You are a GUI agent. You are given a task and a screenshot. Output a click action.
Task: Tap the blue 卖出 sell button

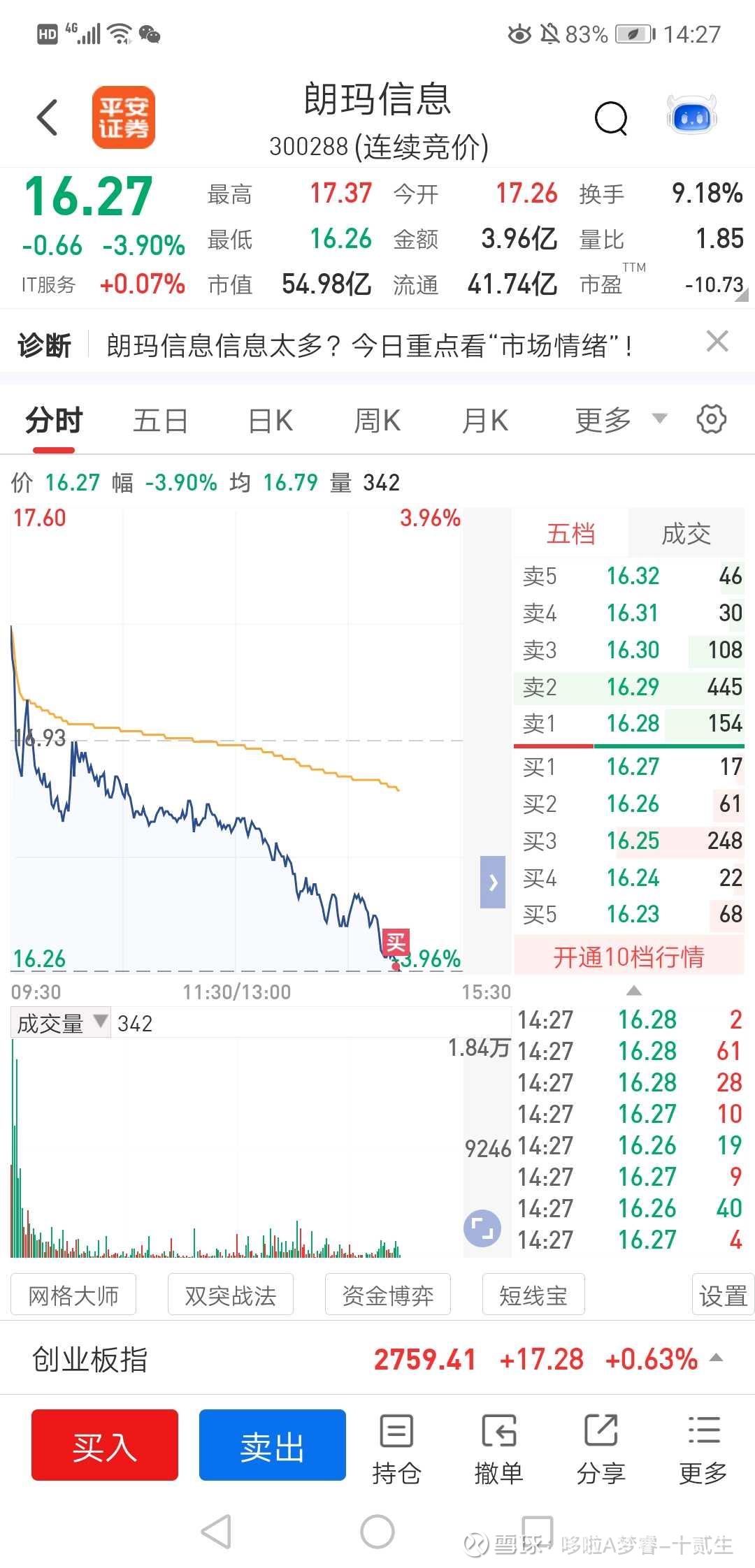point(273,1445)
